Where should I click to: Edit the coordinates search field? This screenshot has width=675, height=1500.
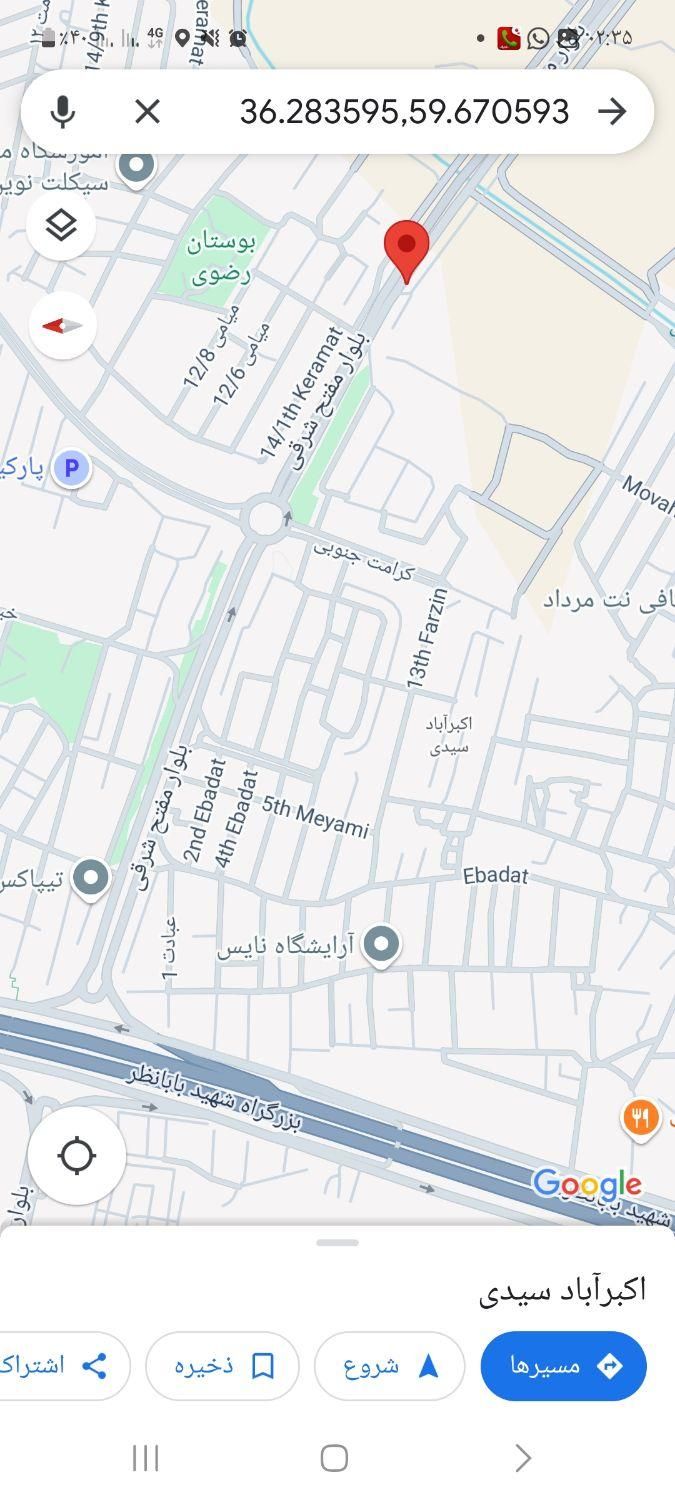(x=404, y=111)
